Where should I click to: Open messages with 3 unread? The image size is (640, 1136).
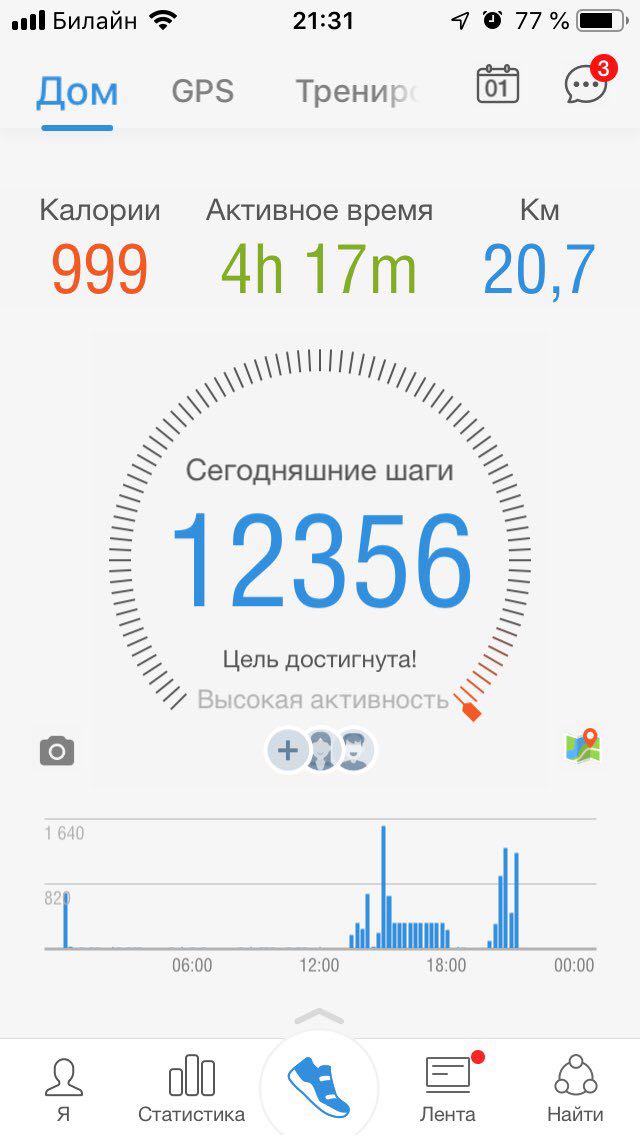pyautogui.click(x=586, y=85)
